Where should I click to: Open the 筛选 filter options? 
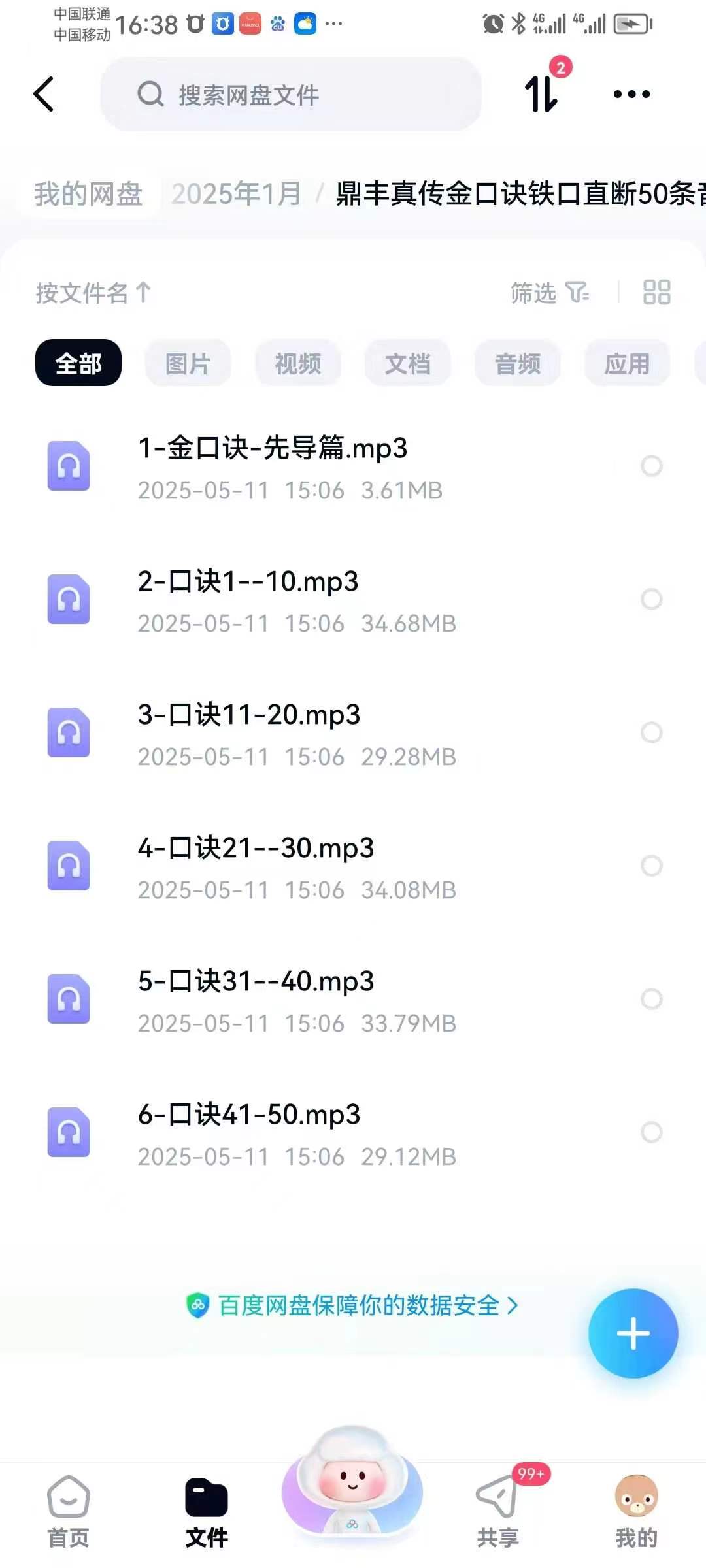(x=549, y=293)
